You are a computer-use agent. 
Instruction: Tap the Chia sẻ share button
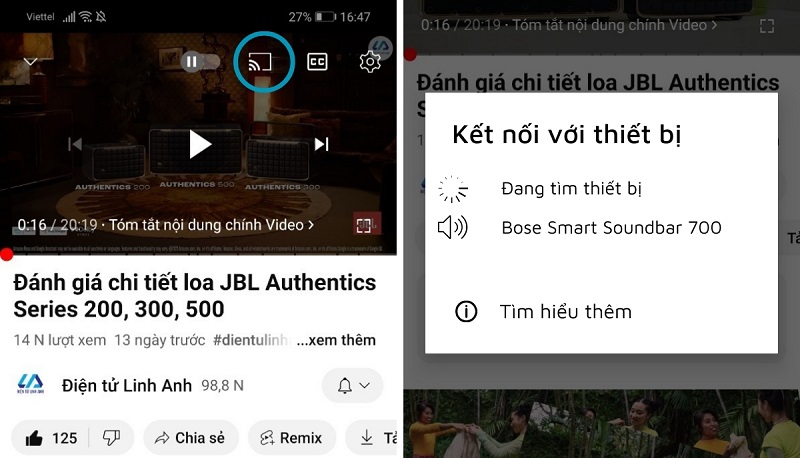190,437
